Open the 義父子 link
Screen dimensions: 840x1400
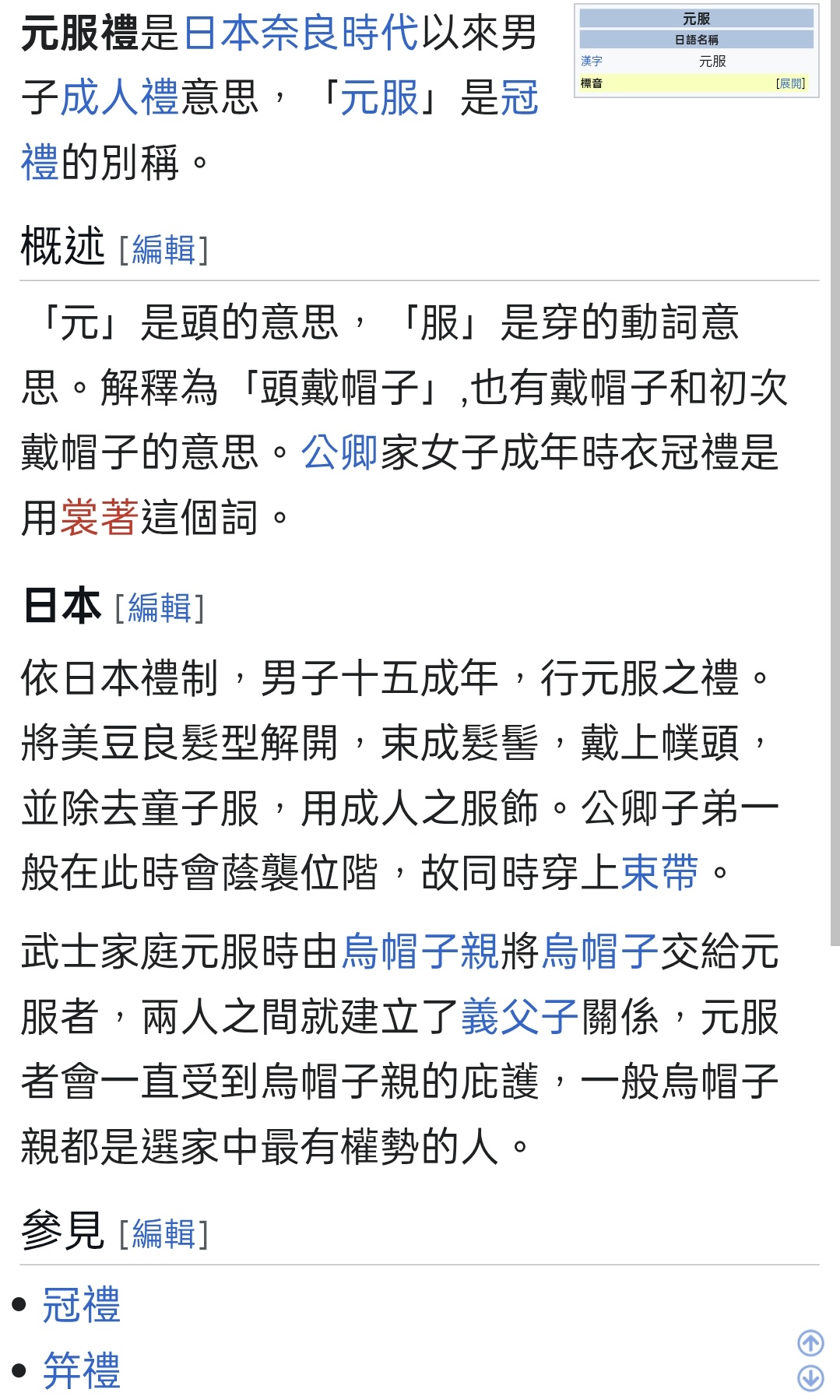pyautogui.click(x=519, y=1017)
